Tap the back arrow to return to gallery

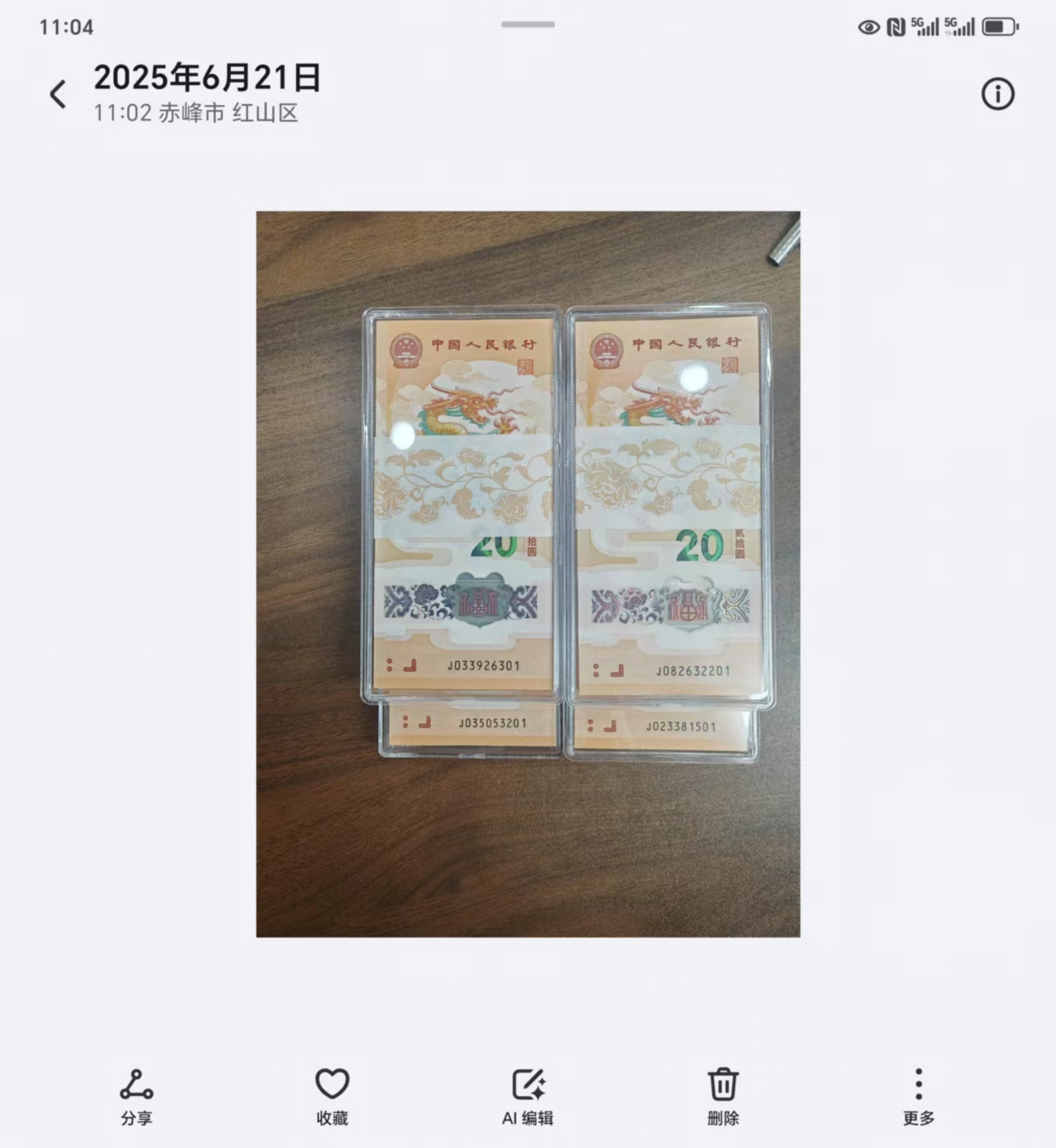56,93
